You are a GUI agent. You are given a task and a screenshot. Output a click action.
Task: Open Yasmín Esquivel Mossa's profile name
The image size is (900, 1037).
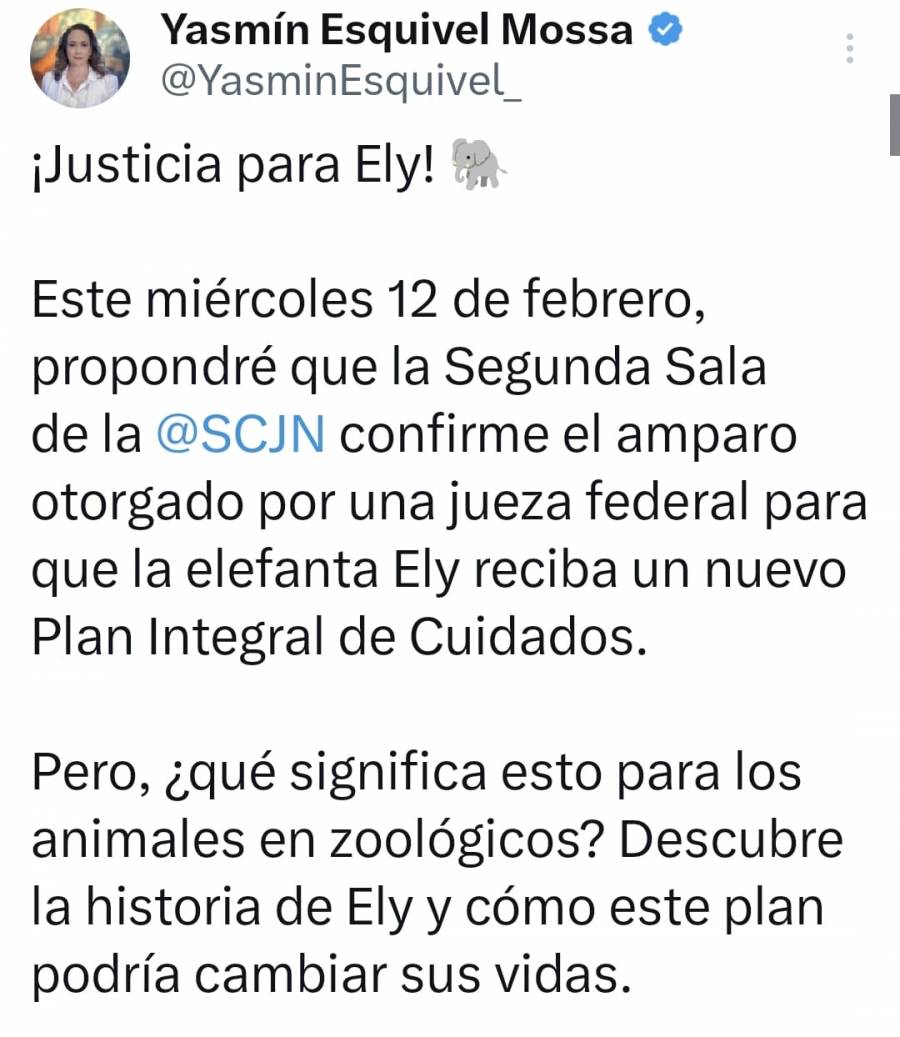pos(397,31)
